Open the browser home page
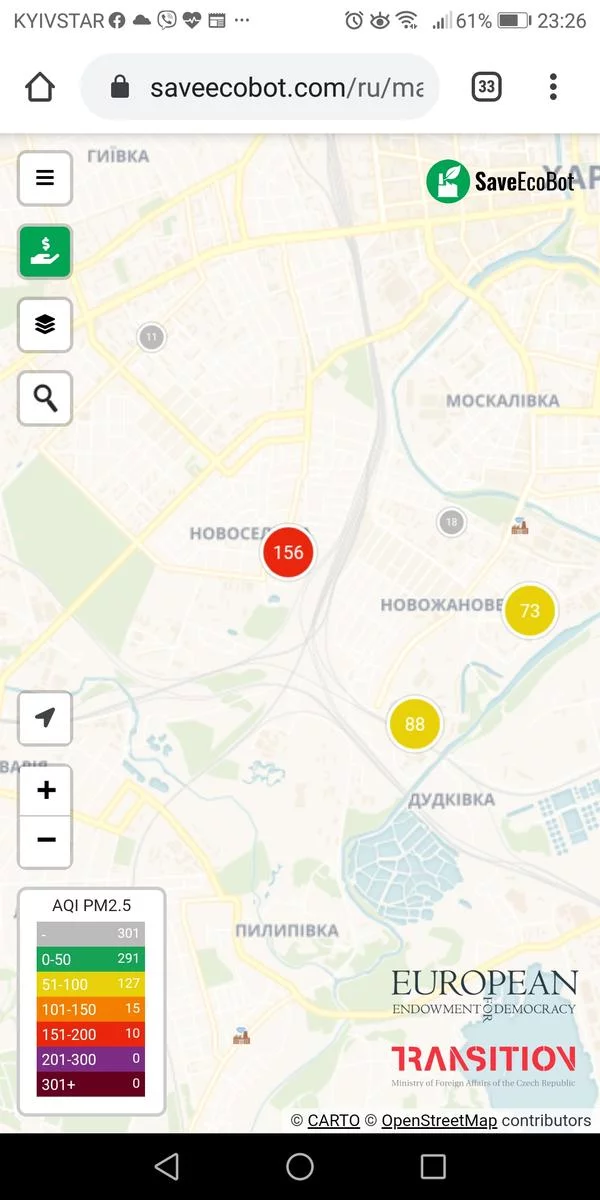 [x=40, y=87]
